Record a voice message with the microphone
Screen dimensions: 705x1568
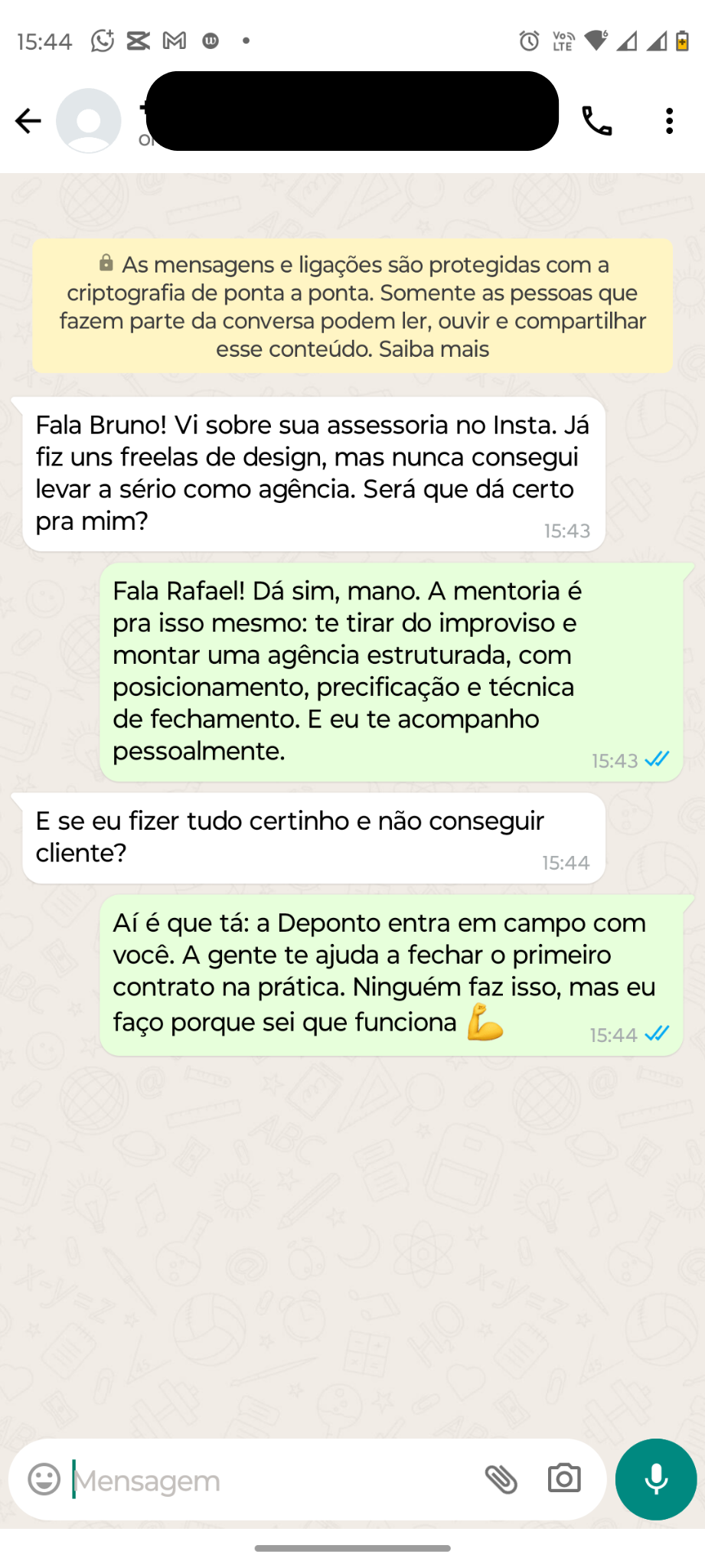click(656, 1479)
